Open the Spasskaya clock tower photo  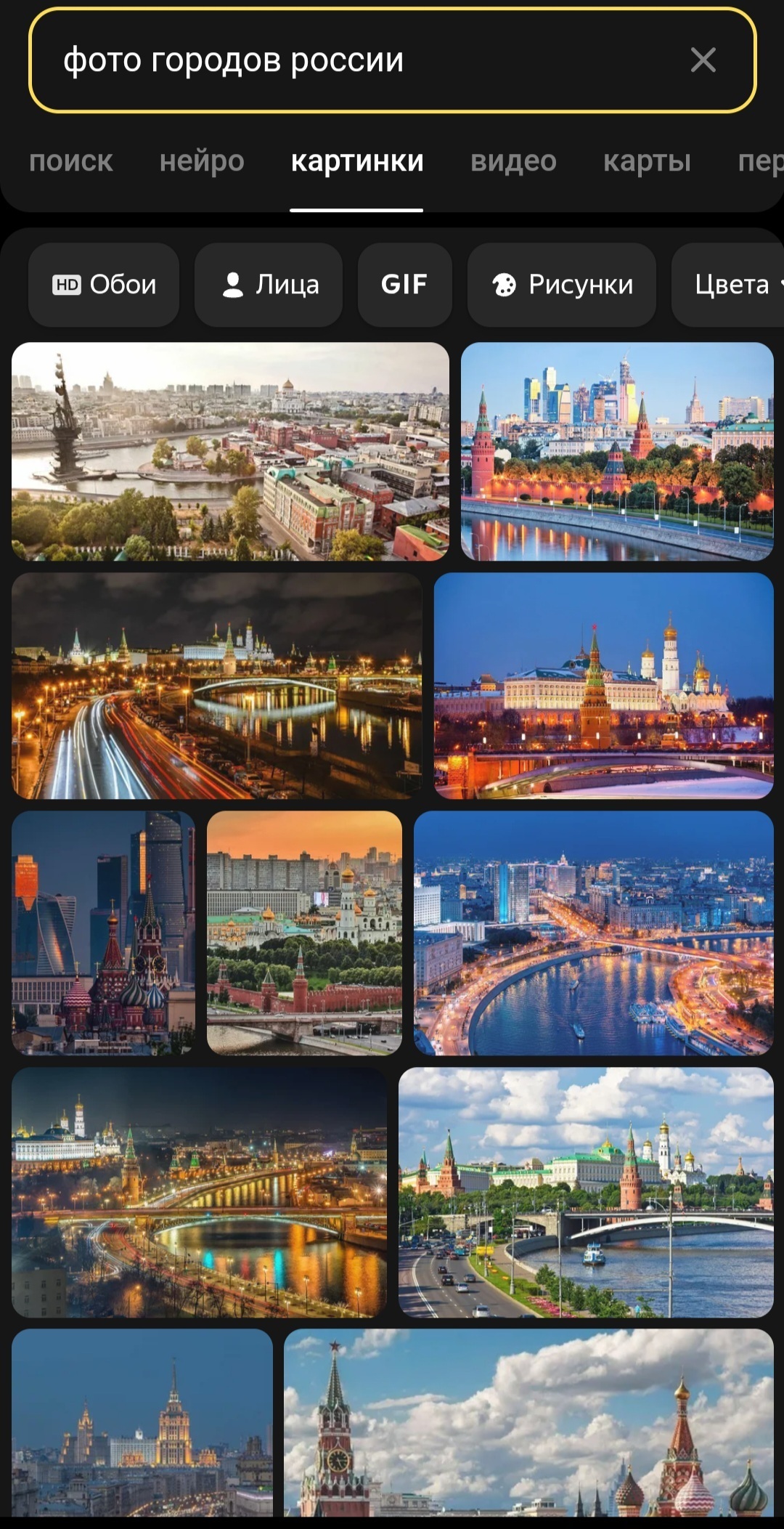coord(528,1422)
